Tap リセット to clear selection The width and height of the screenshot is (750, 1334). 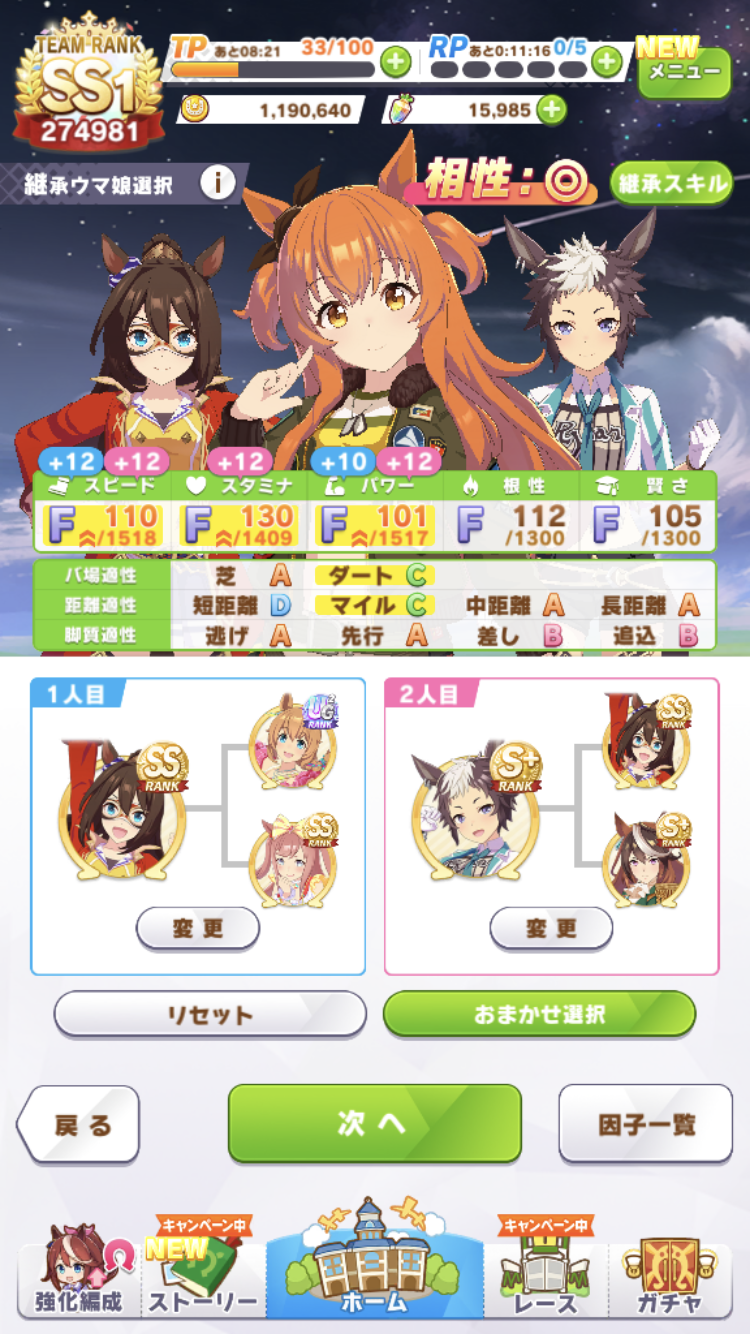point(210,1014)
